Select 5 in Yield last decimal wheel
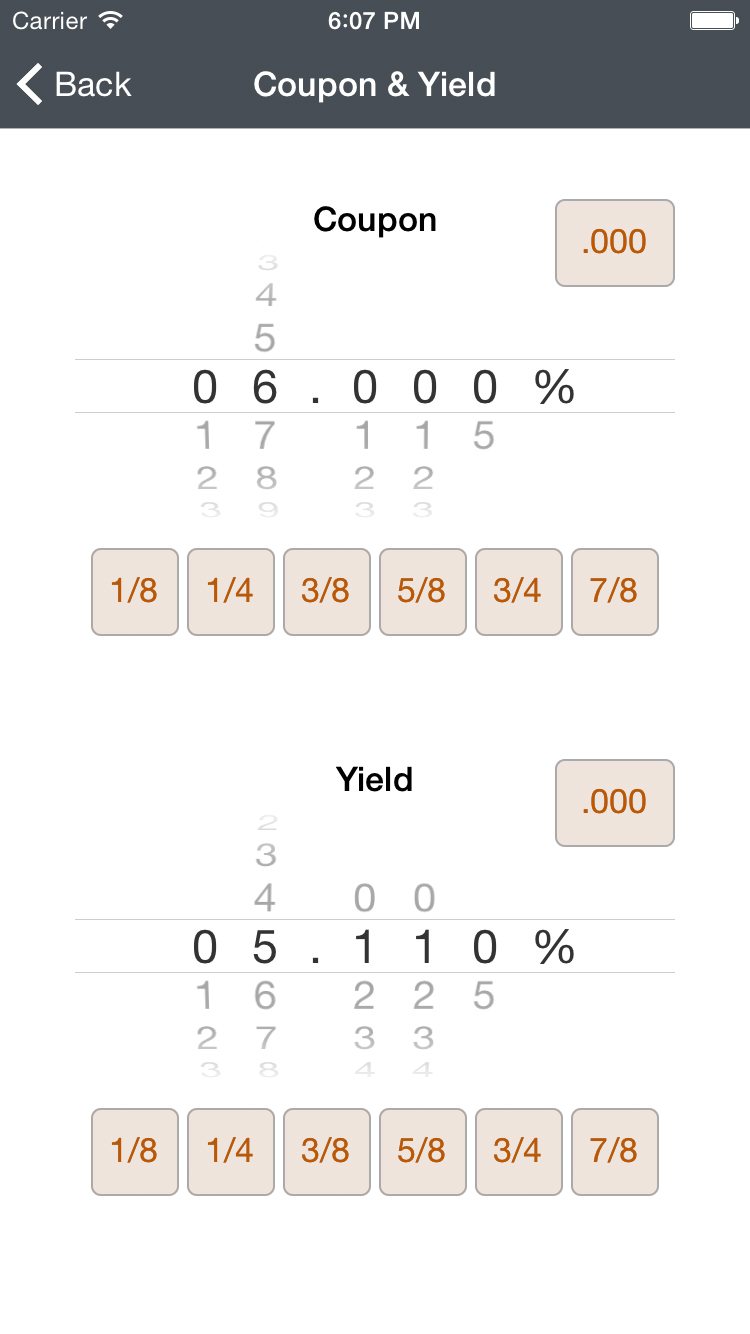Screen dimensions: 750x1334 click(484, 996)
